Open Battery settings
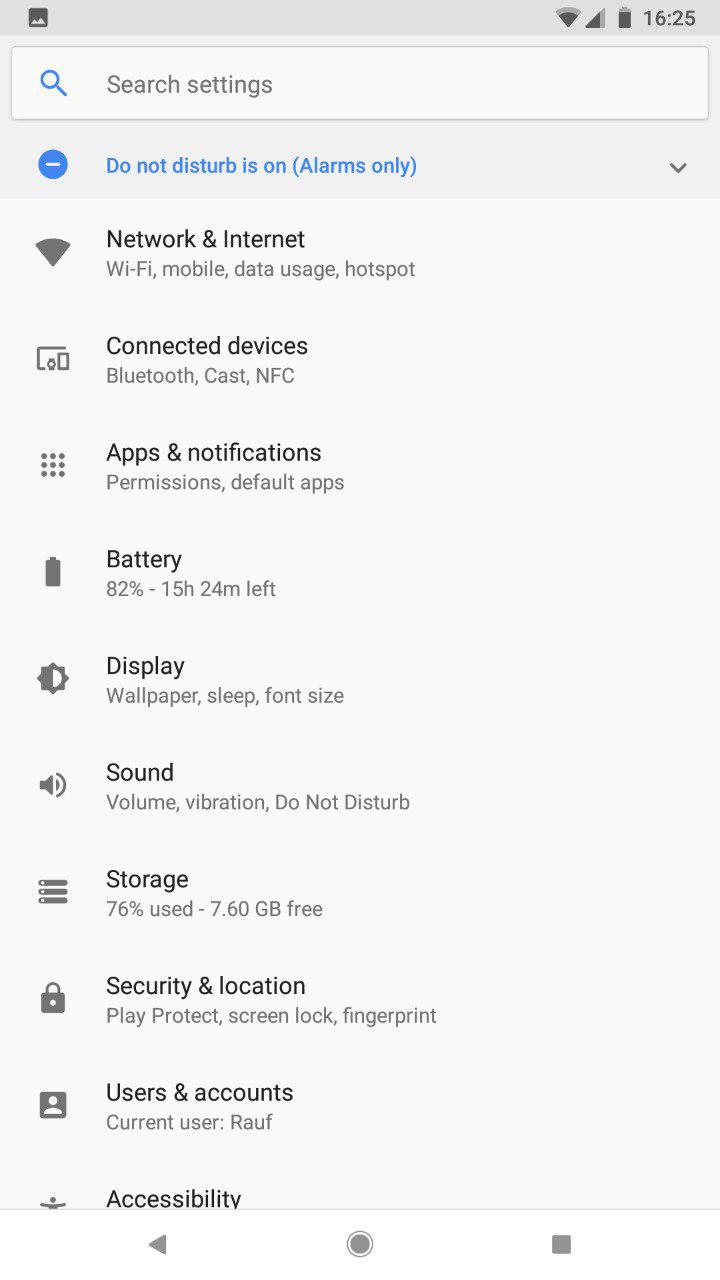Image resolution: width=720 pixels, height=1280 pixels. point(360,573)
